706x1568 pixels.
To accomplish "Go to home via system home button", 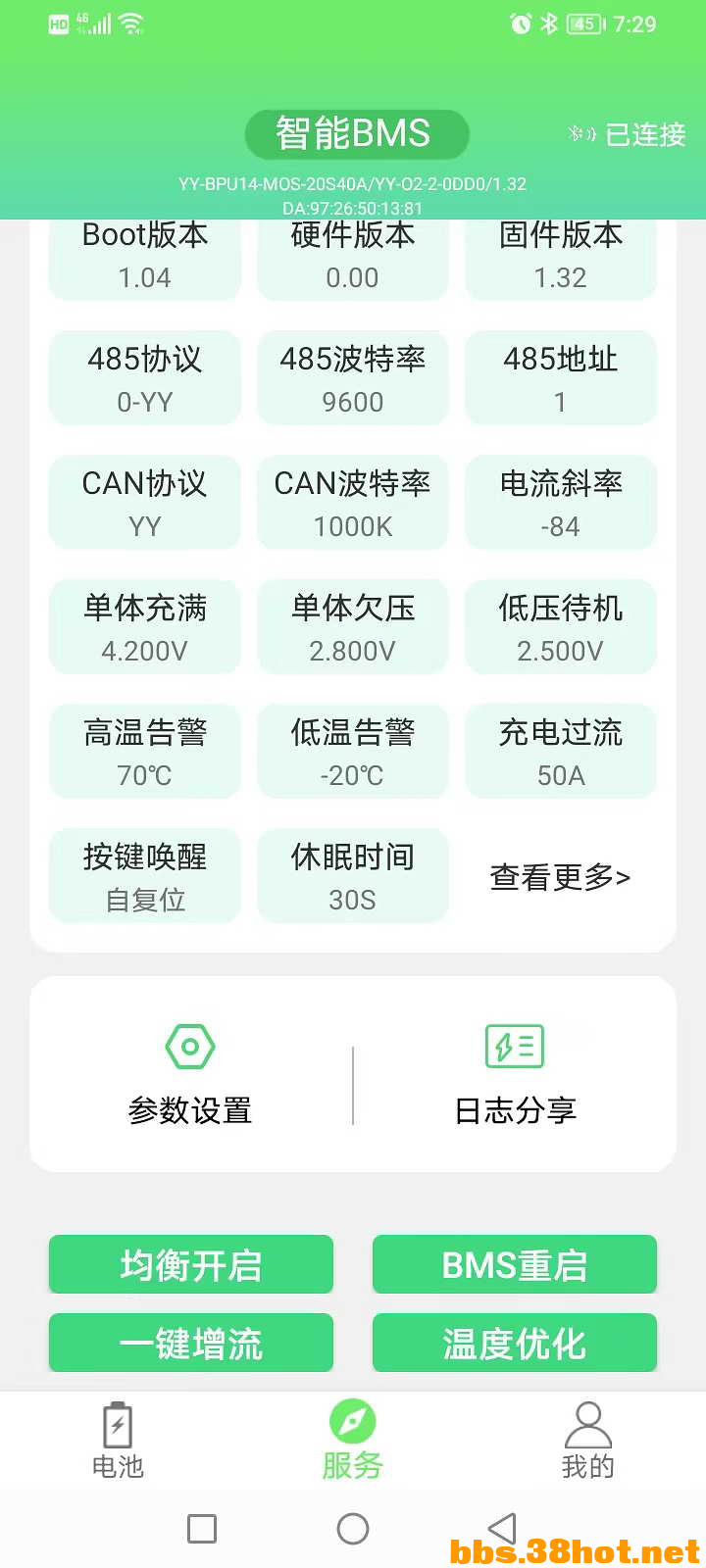I will point(353,1528).
